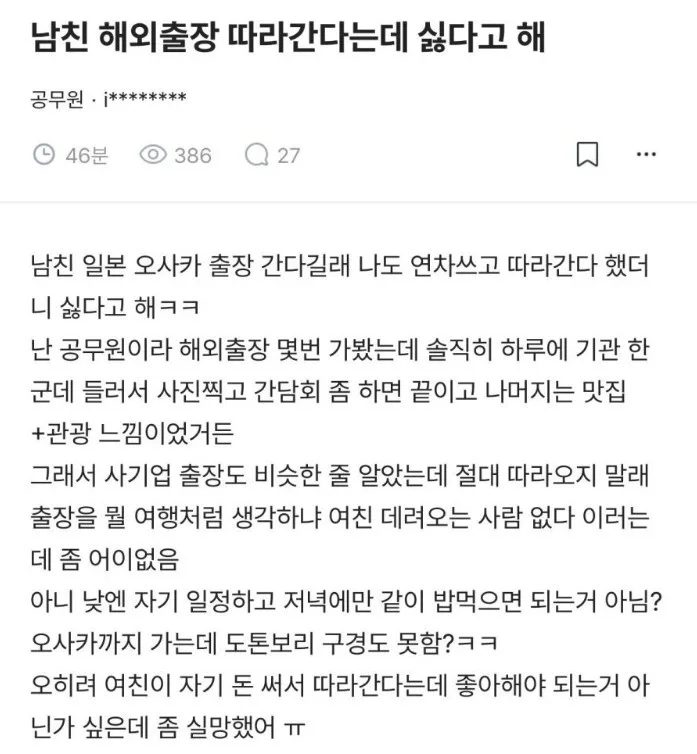Bookmark this post
Viewport: 697px width, 754px height.
(x=587, y=154)
